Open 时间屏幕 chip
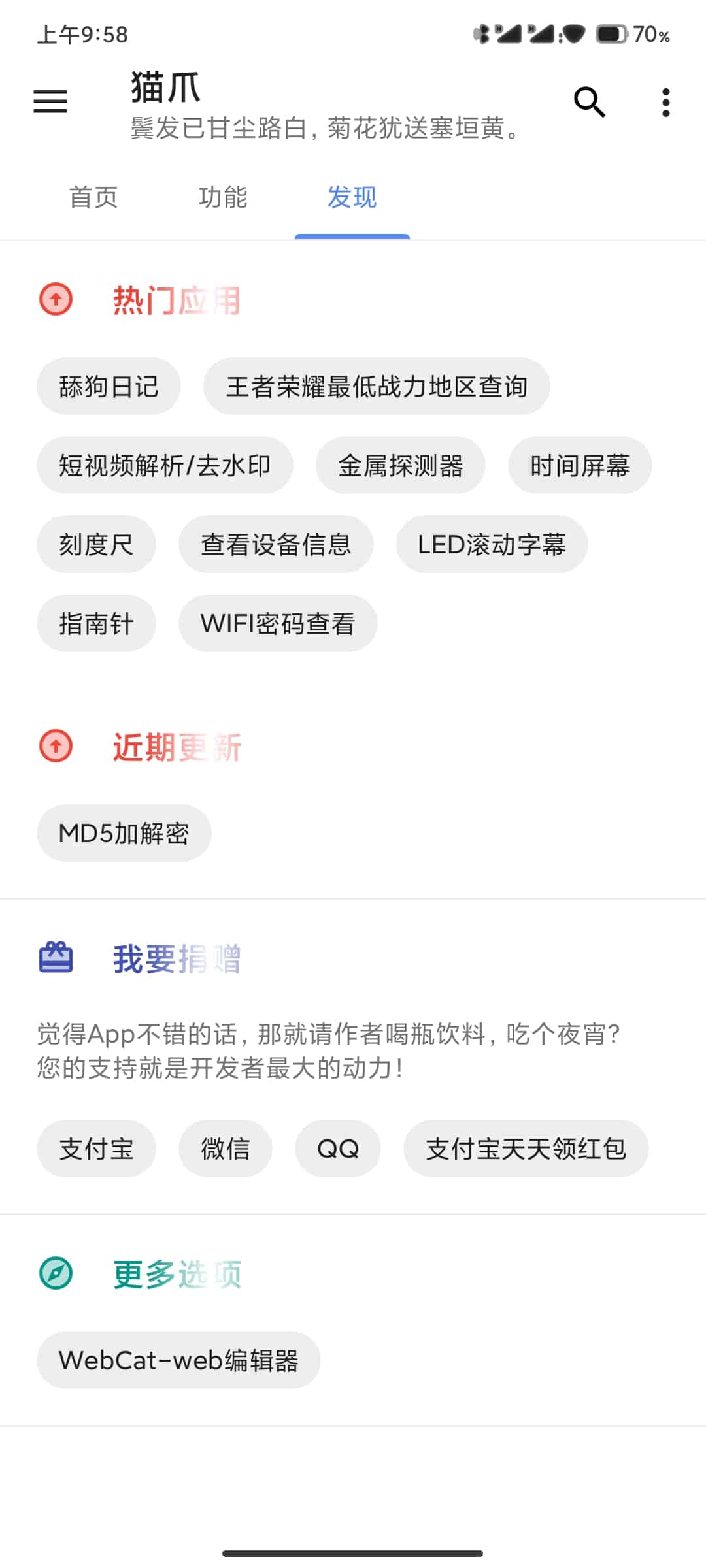Screen dimensions: 706x1568 (580, 465)
